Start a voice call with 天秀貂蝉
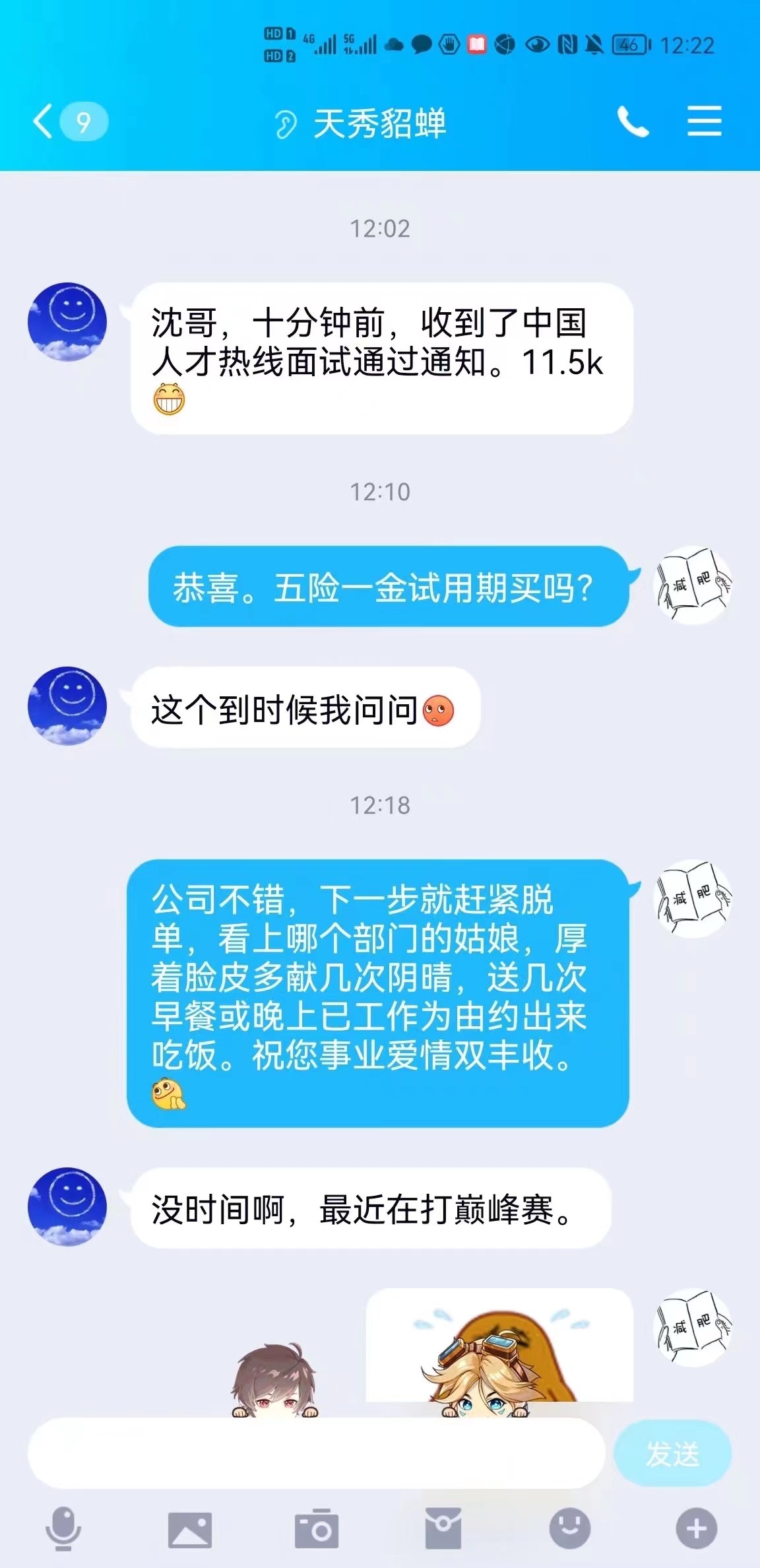Viewport: 760px width, 1568px height. [x=633, y=122]
